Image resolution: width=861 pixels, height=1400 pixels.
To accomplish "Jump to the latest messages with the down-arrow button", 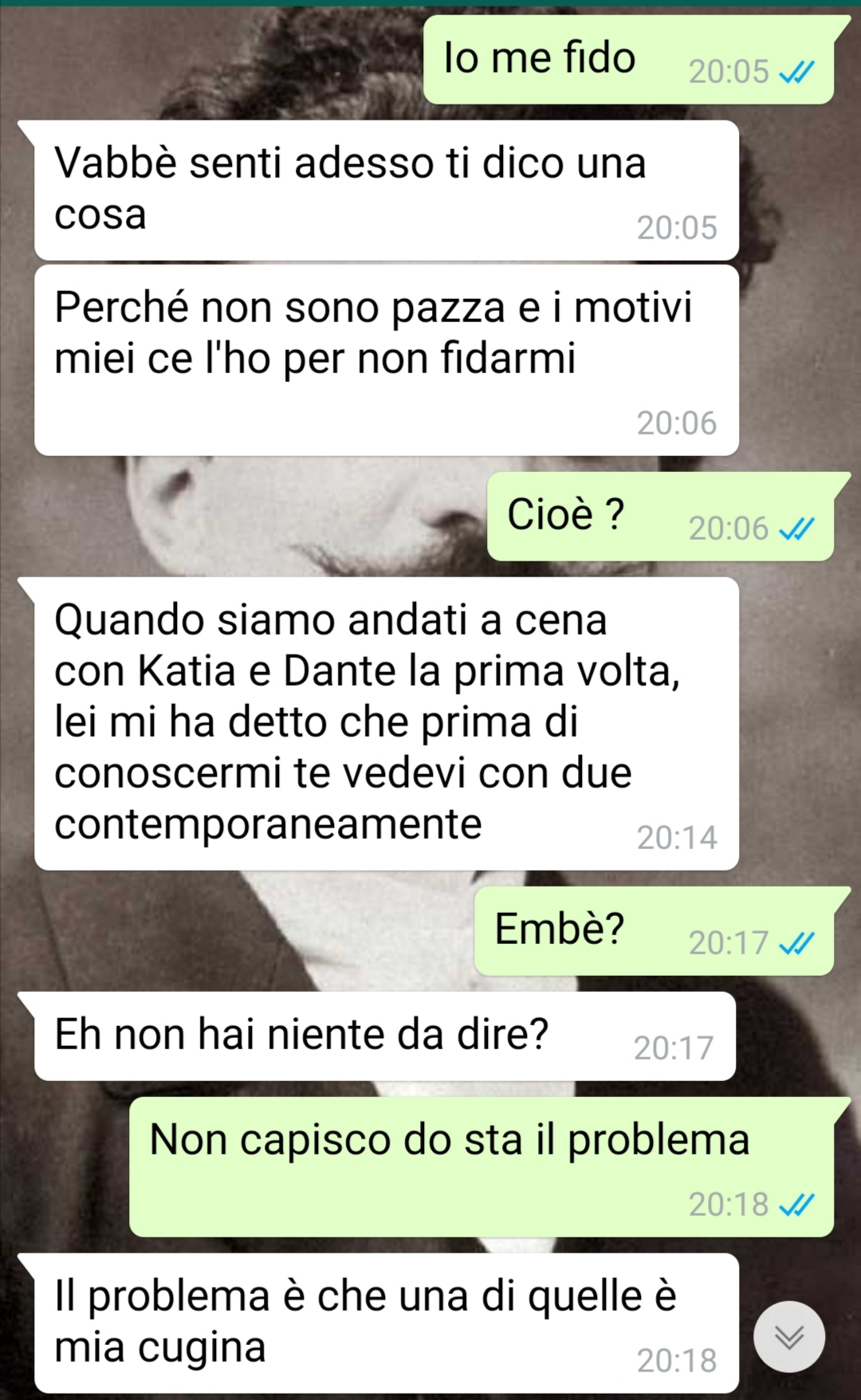I will (x=788, y=1337).
